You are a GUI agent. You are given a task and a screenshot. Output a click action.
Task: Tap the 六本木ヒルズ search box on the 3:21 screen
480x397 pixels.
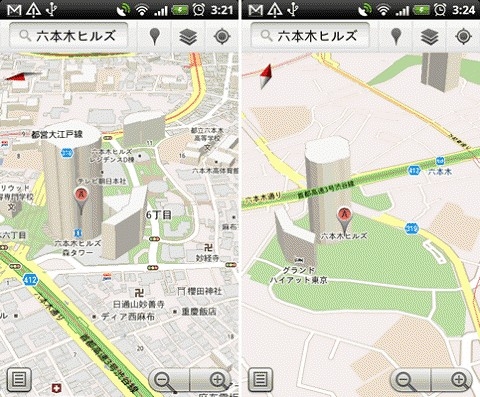pyautogui.click(x=69, y=36)
